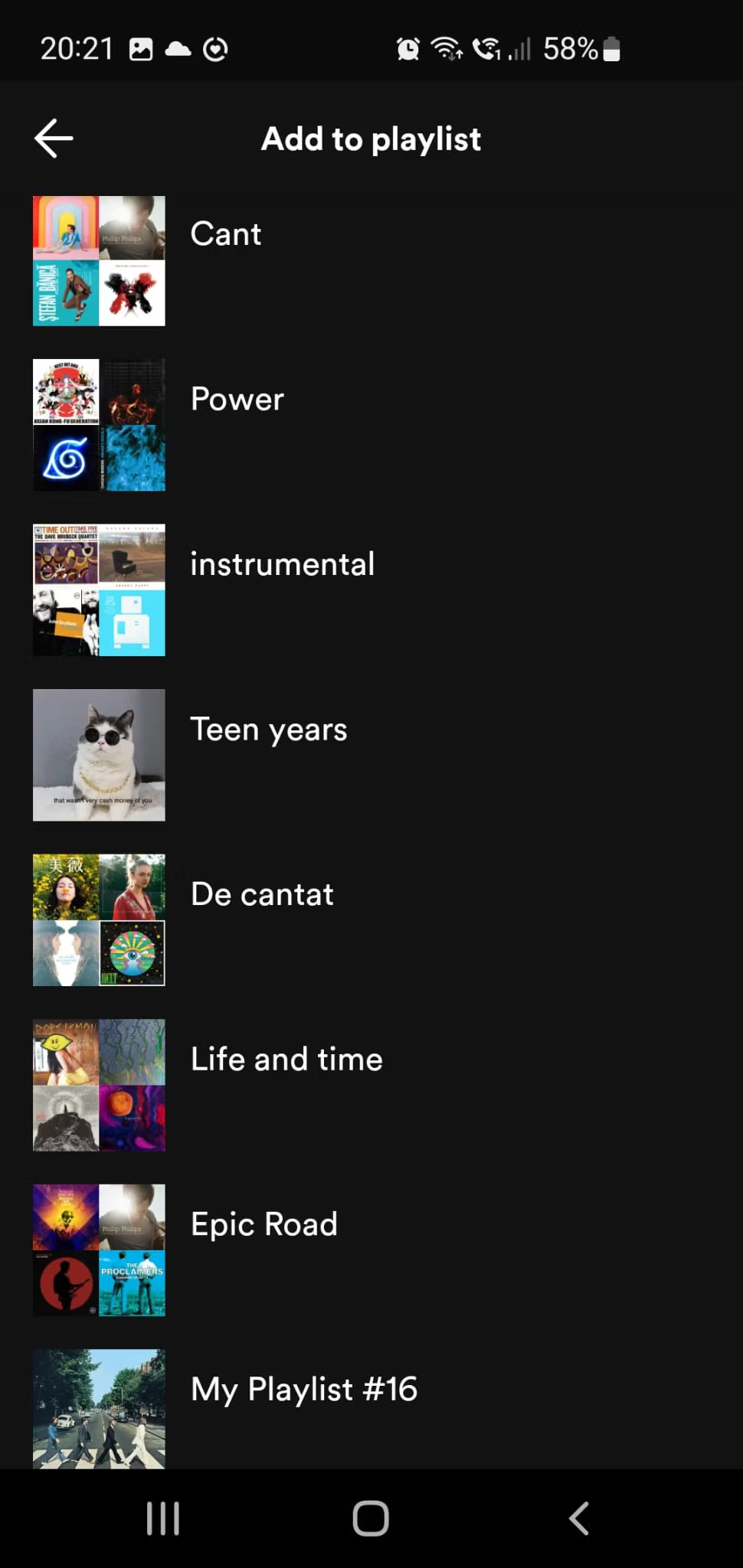Image resolution: width=743 pixels, height=1568 pixels.
Task: Go to the system home screen
Action: point(371,1518)
